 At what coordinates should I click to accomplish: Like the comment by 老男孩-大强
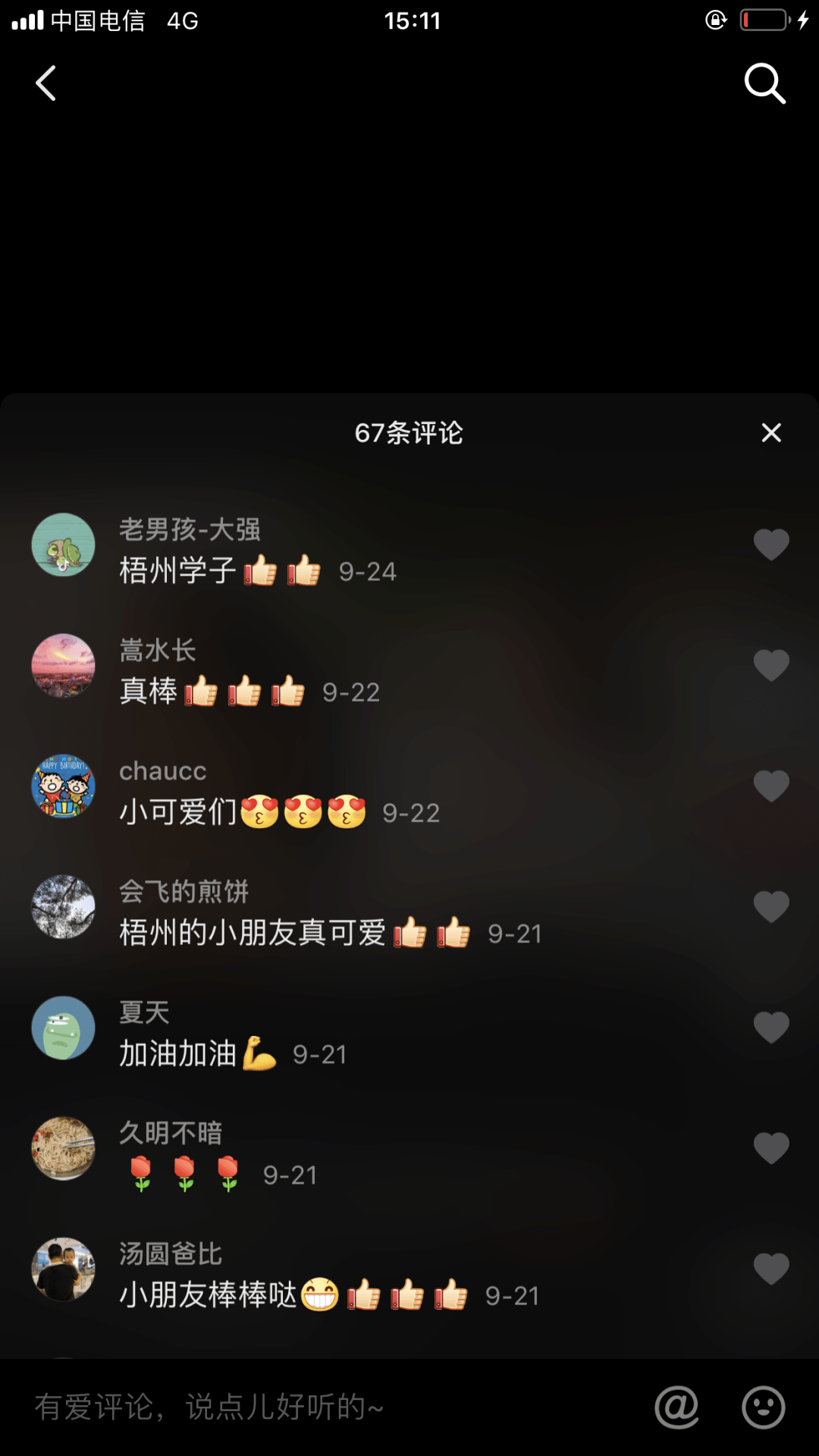tap(771, 544)
